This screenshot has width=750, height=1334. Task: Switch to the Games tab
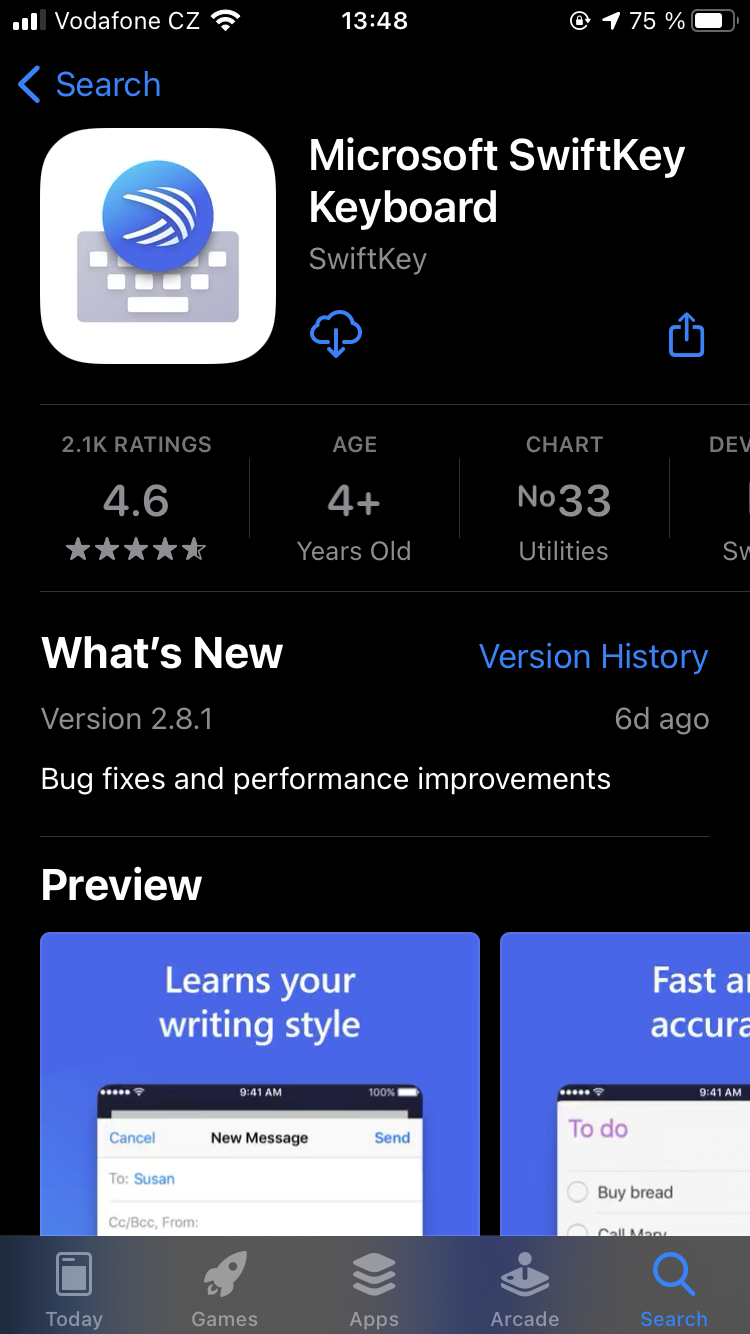(224, 1289)
